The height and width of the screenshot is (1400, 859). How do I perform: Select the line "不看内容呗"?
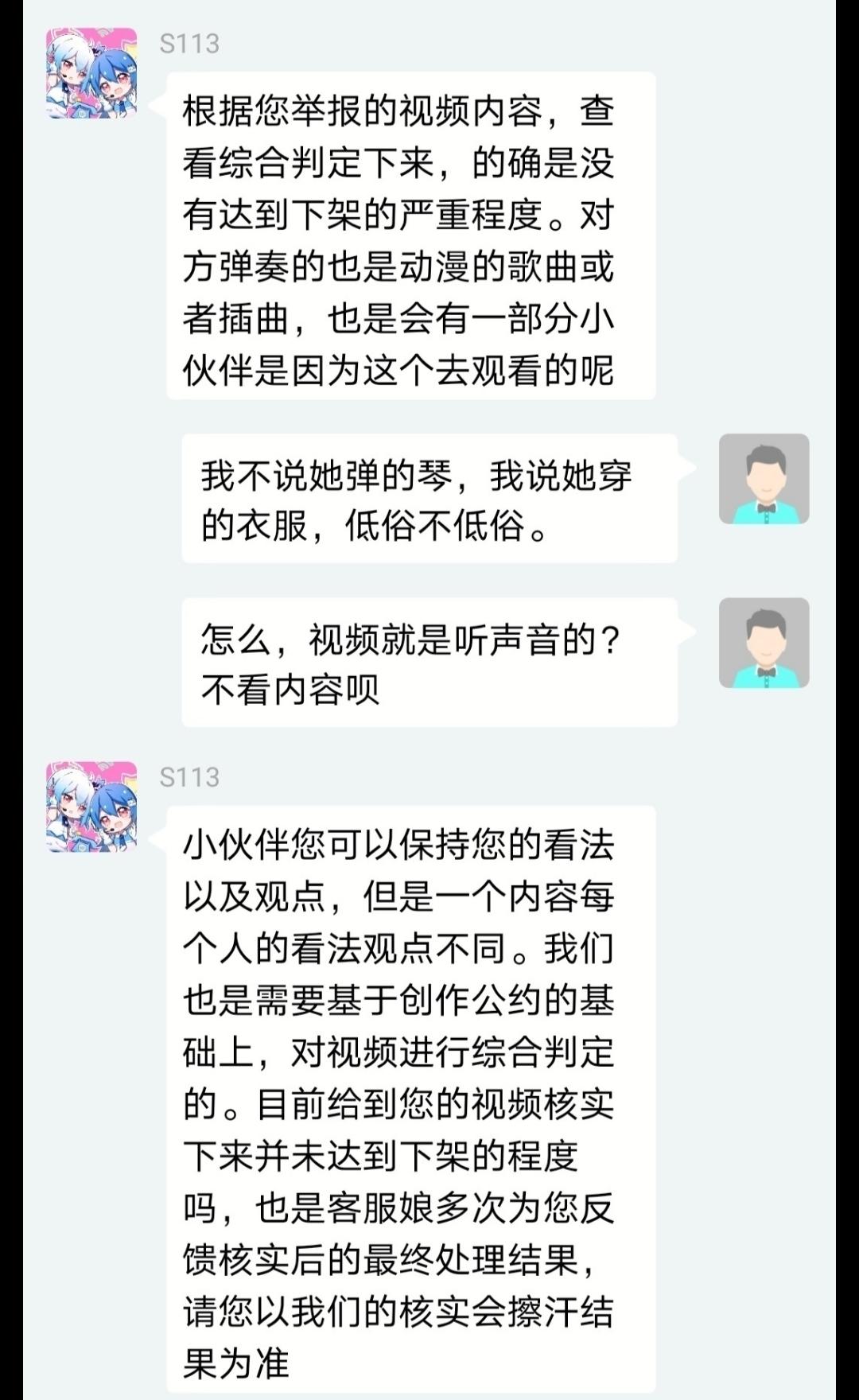click(294, 686)
